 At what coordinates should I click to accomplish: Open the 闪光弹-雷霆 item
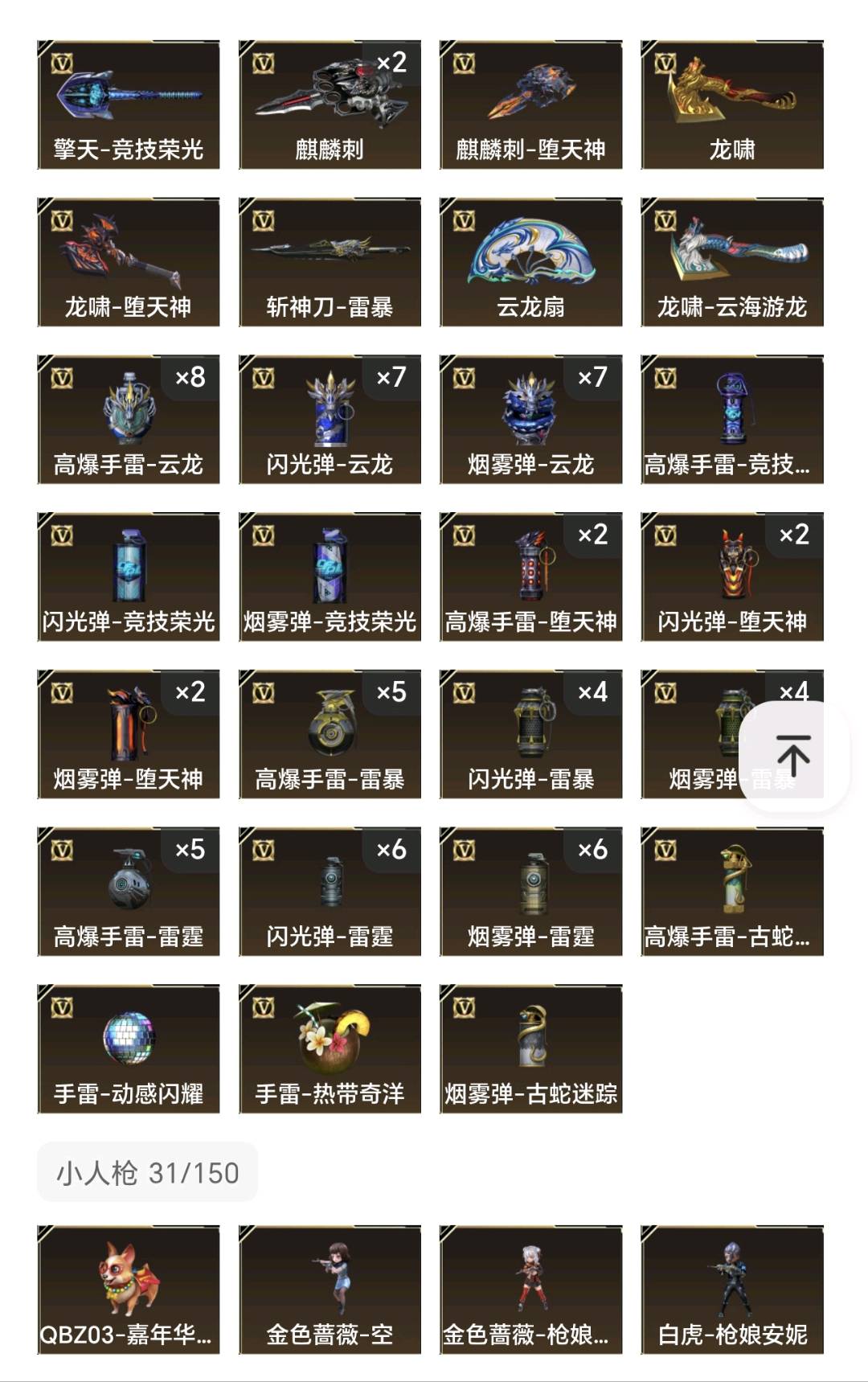pyautogui.click(x=330, y=892)
